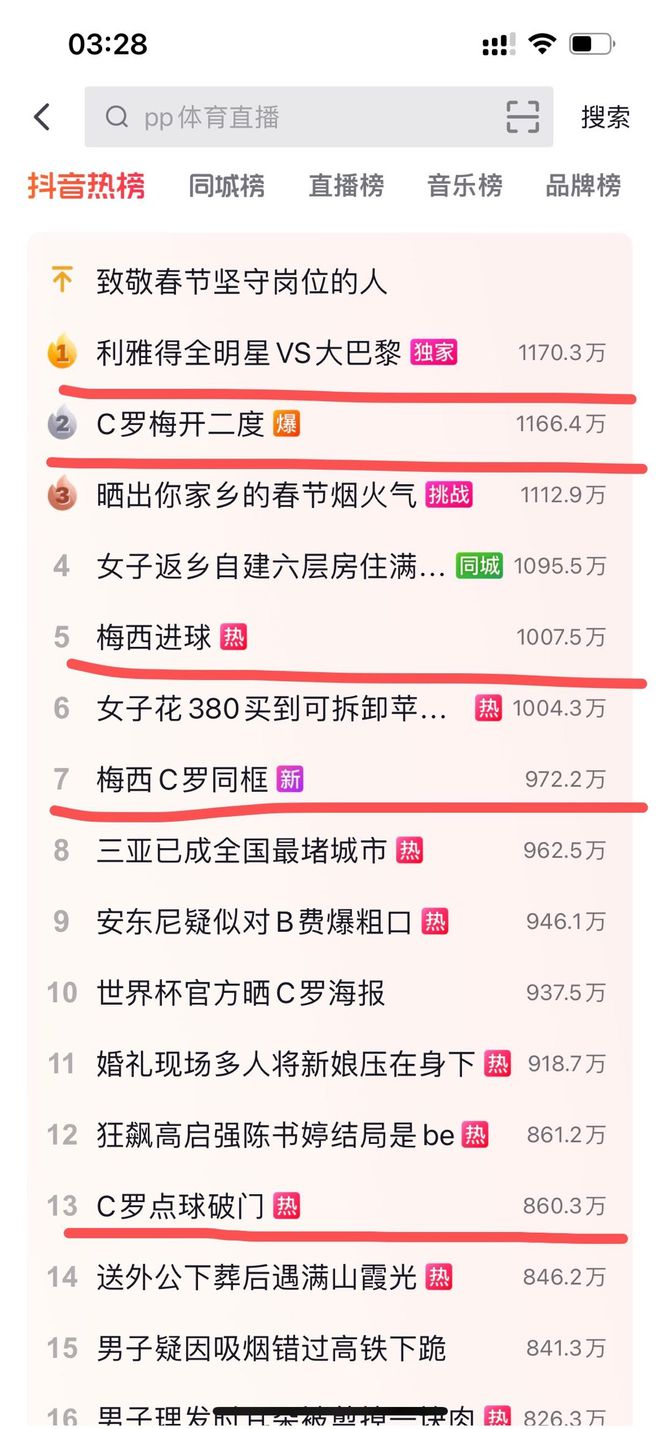The image size is (660, 1429).
Task: Open topic C罗点球破门
Action: click(x=180, y=1206)
